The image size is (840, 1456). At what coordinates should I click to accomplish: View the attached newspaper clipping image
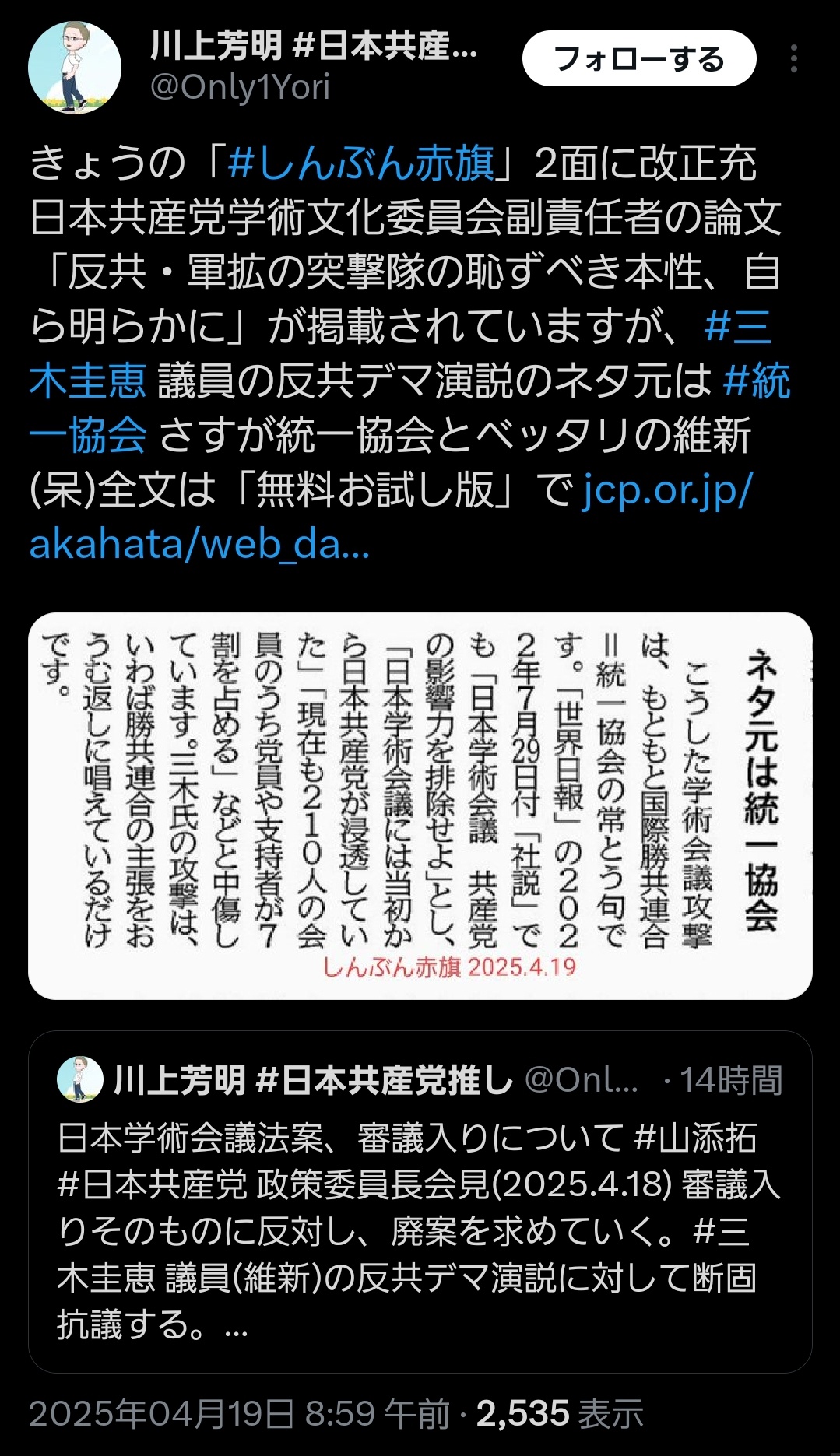420,805
